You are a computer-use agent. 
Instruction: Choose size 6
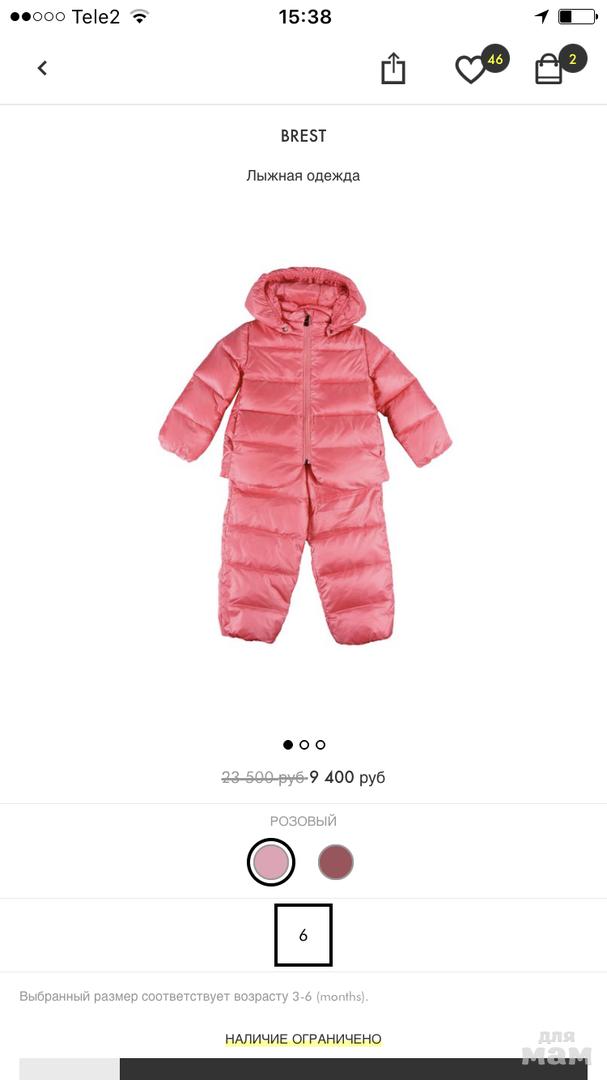[x=303, y=935]
